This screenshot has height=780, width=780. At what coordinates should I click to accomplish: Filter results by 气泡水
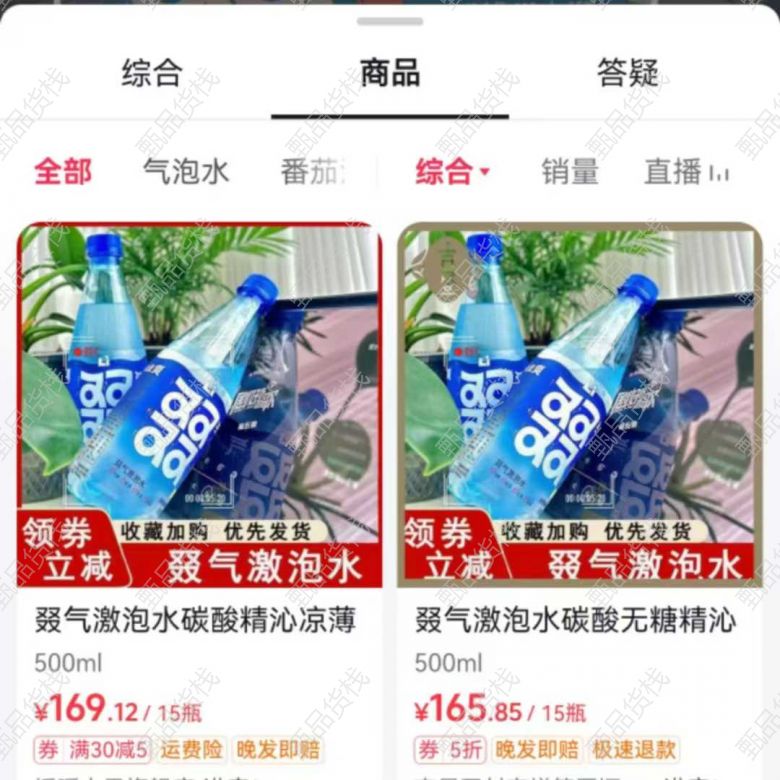tap(186, 171)
